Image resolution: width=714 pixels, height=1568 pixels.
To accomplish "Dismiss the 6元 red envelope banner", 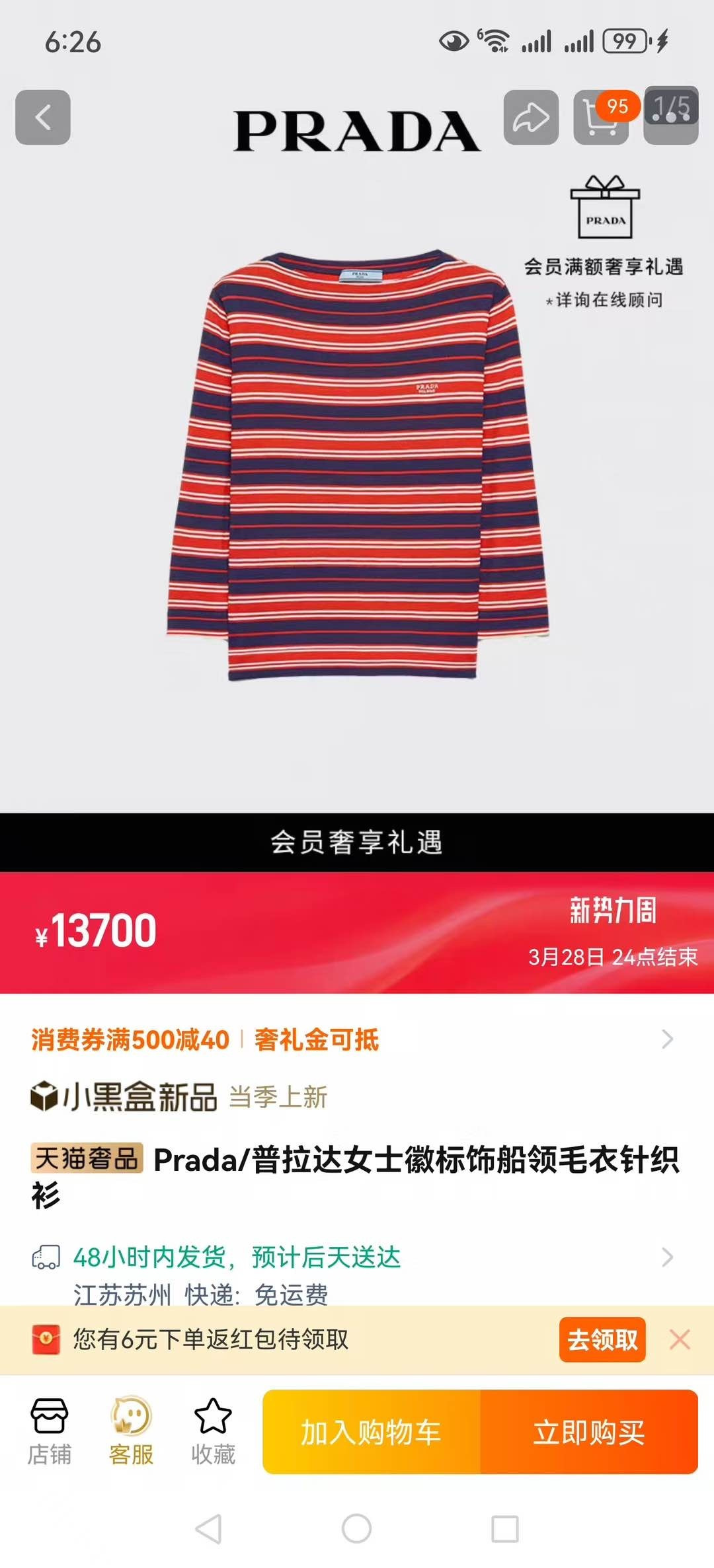I will coord(680,1339).
